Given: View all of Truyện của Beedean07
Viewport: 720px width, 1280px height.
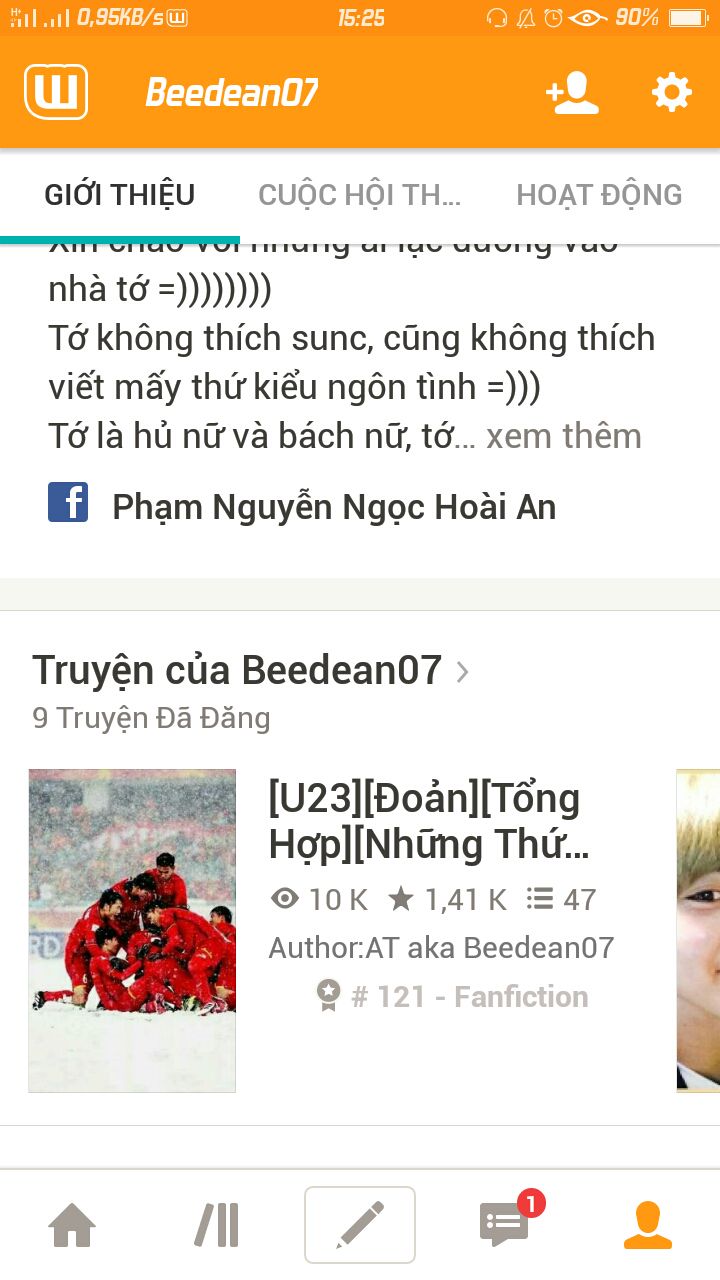Looking at the screenshot, I should pos(252,670).
